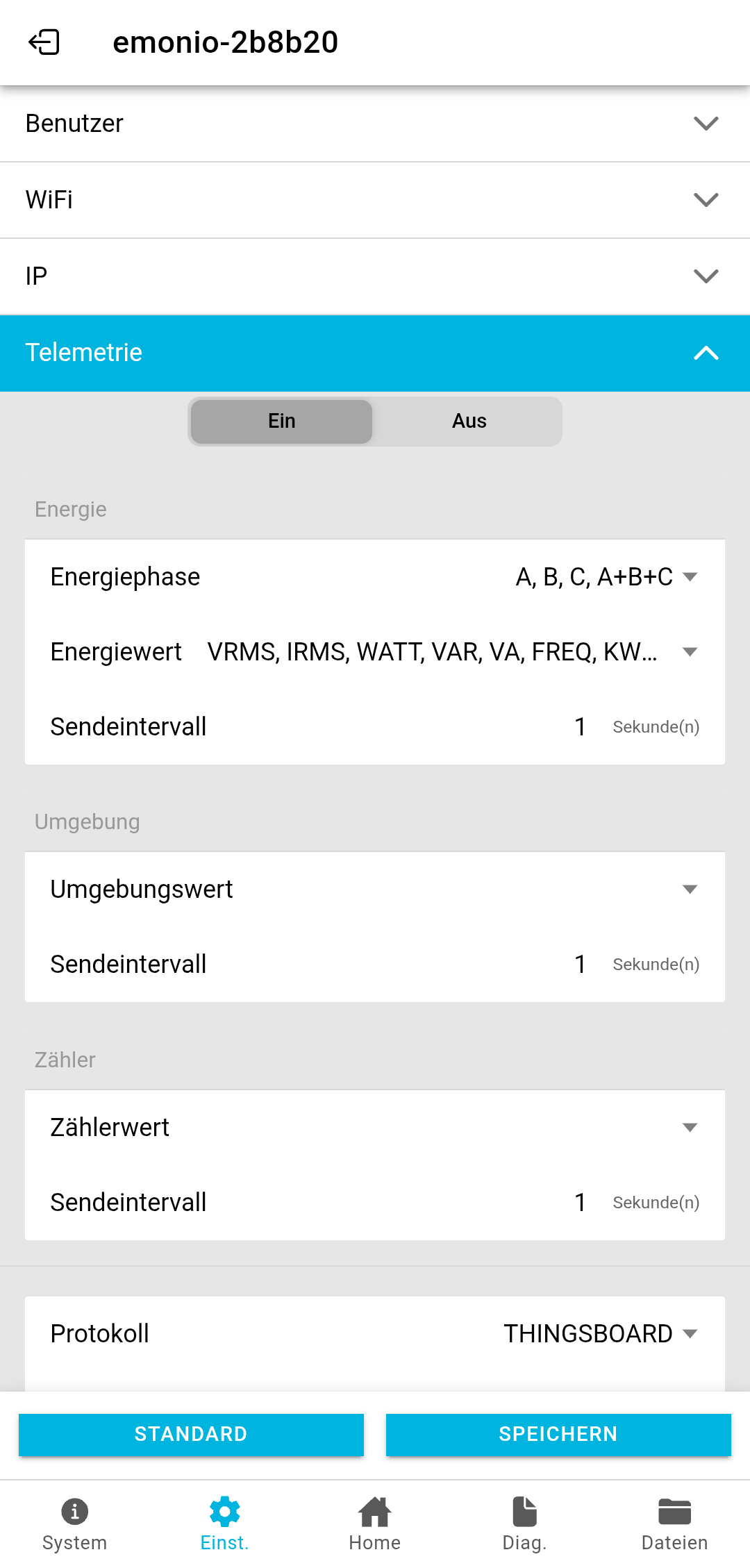The width and height of the screenshot is (750, 1568).
Task: Open the Energiewert selection dropdown
Action: click(690, 652)
